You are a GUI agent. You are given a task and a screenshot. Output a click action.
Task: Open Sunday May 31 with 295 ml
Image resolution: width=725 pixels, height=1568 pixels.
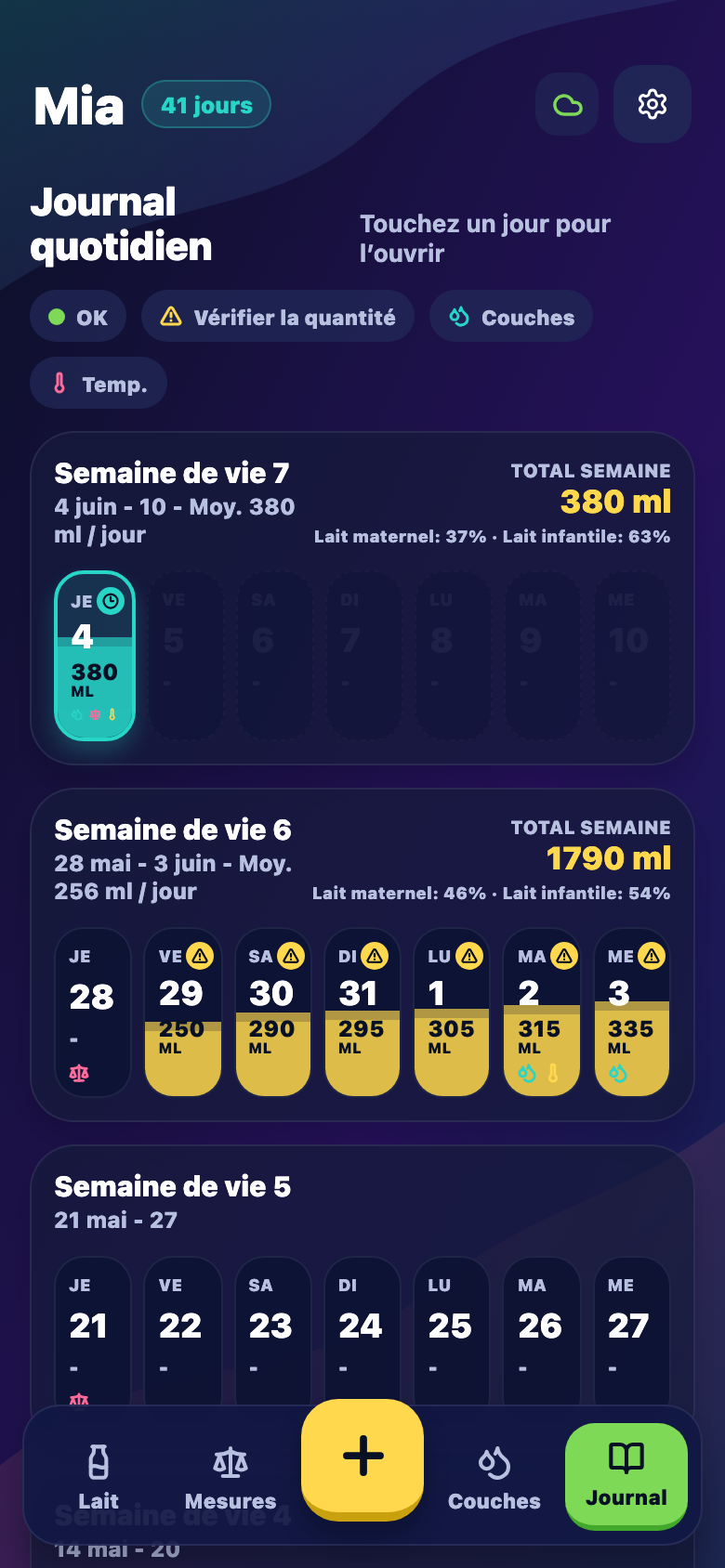[362, 1013]
